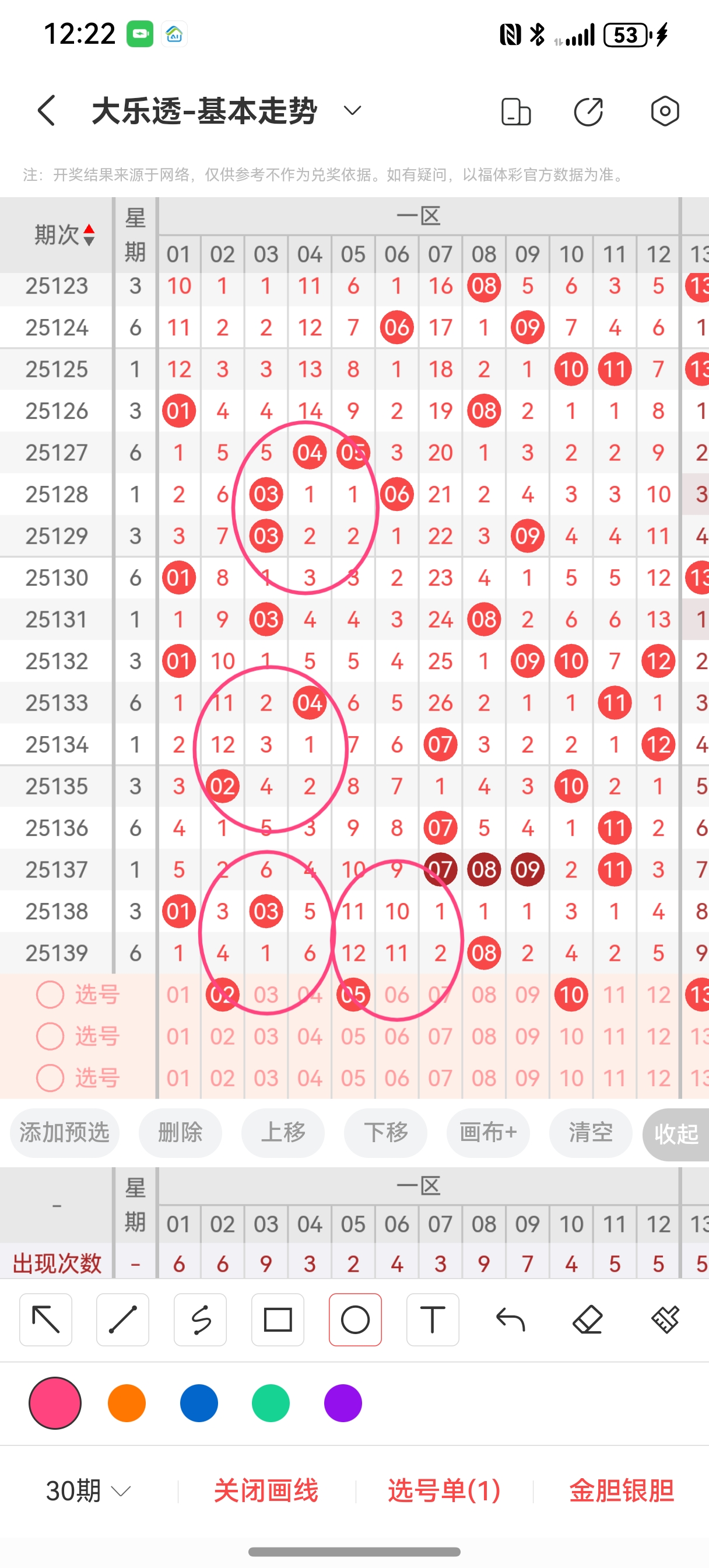Move selection up with 上移
Image resolution: width=709 pixels, height=1568 pixels.
283,1133
